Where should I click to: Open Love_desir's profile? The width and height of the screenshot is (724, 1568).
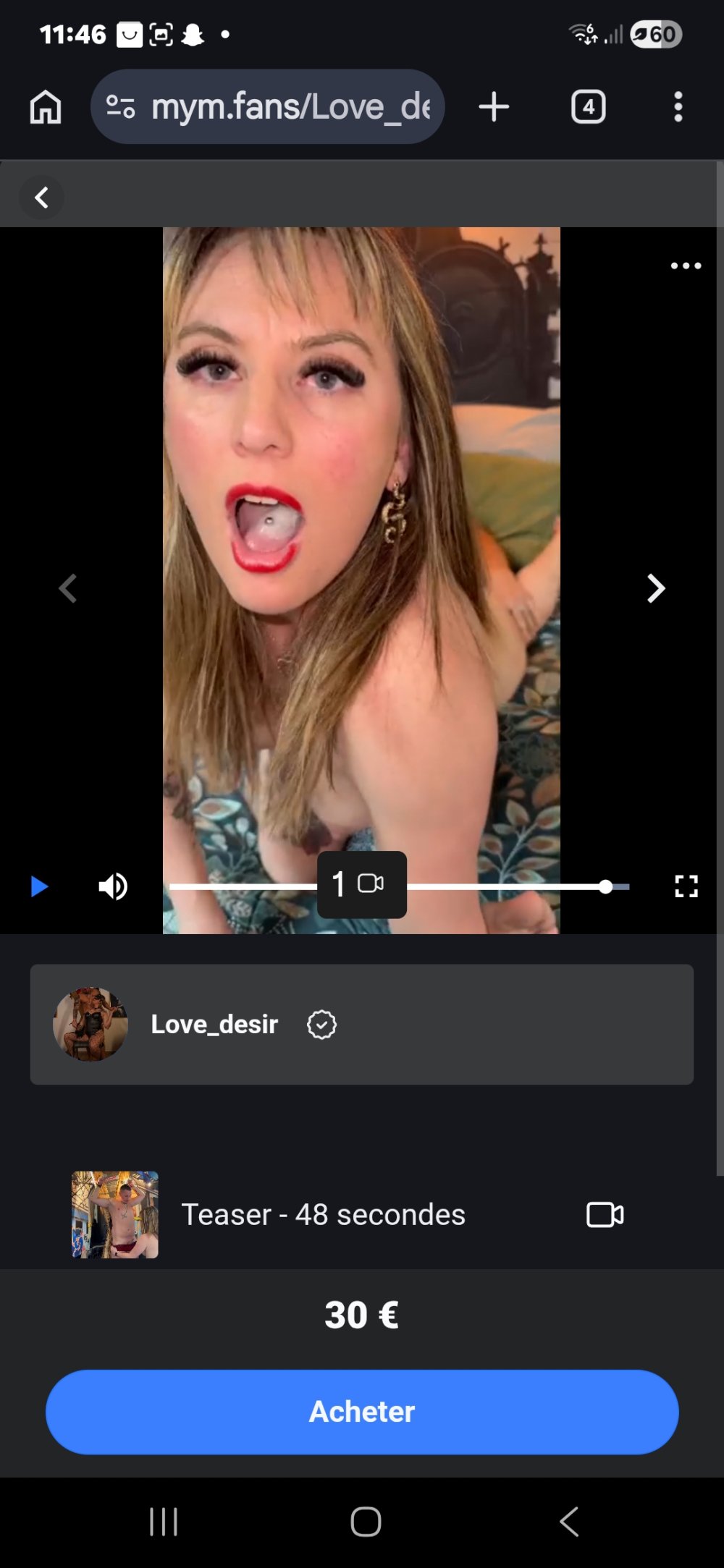pos(214,1025)
